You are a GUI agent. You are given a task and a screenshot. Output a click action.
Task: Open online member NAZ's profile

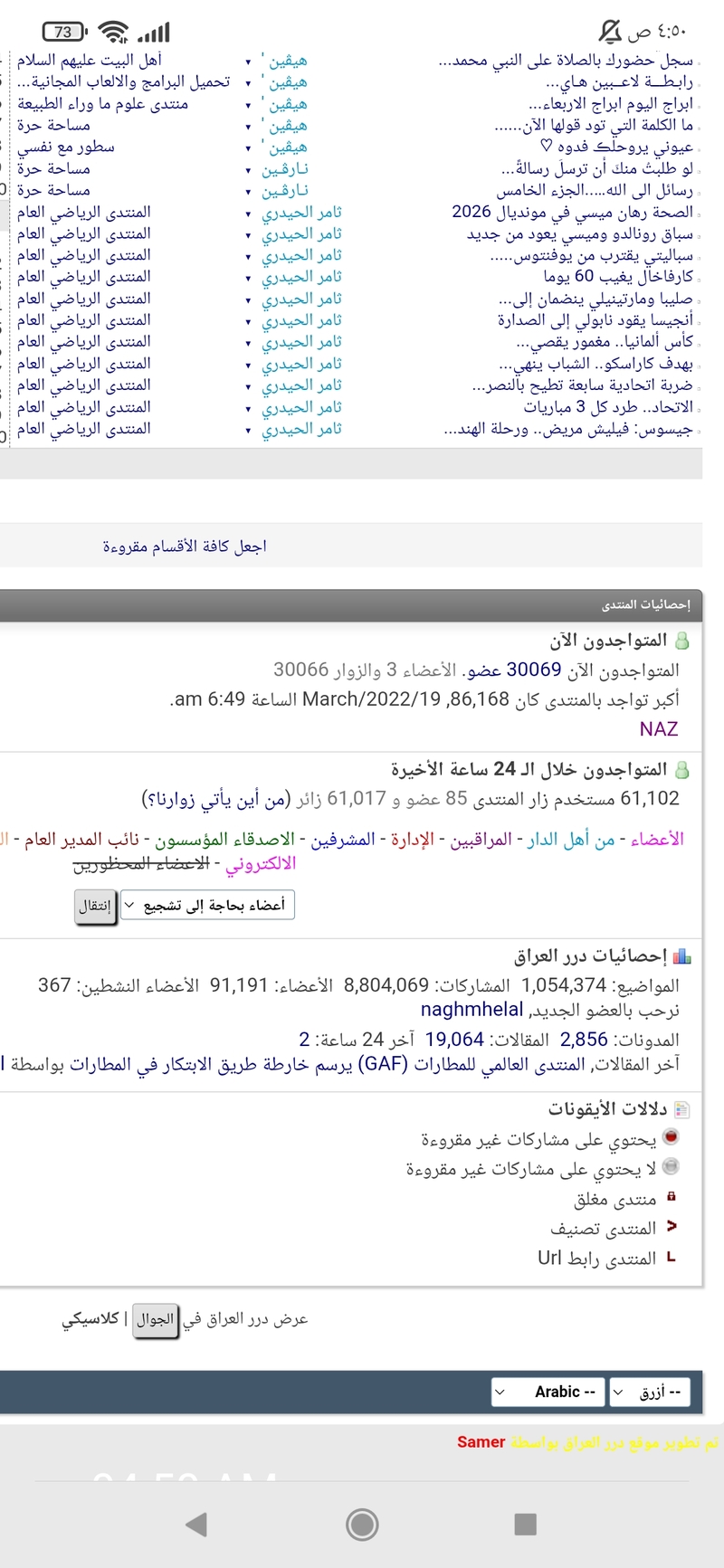(658, 729)
